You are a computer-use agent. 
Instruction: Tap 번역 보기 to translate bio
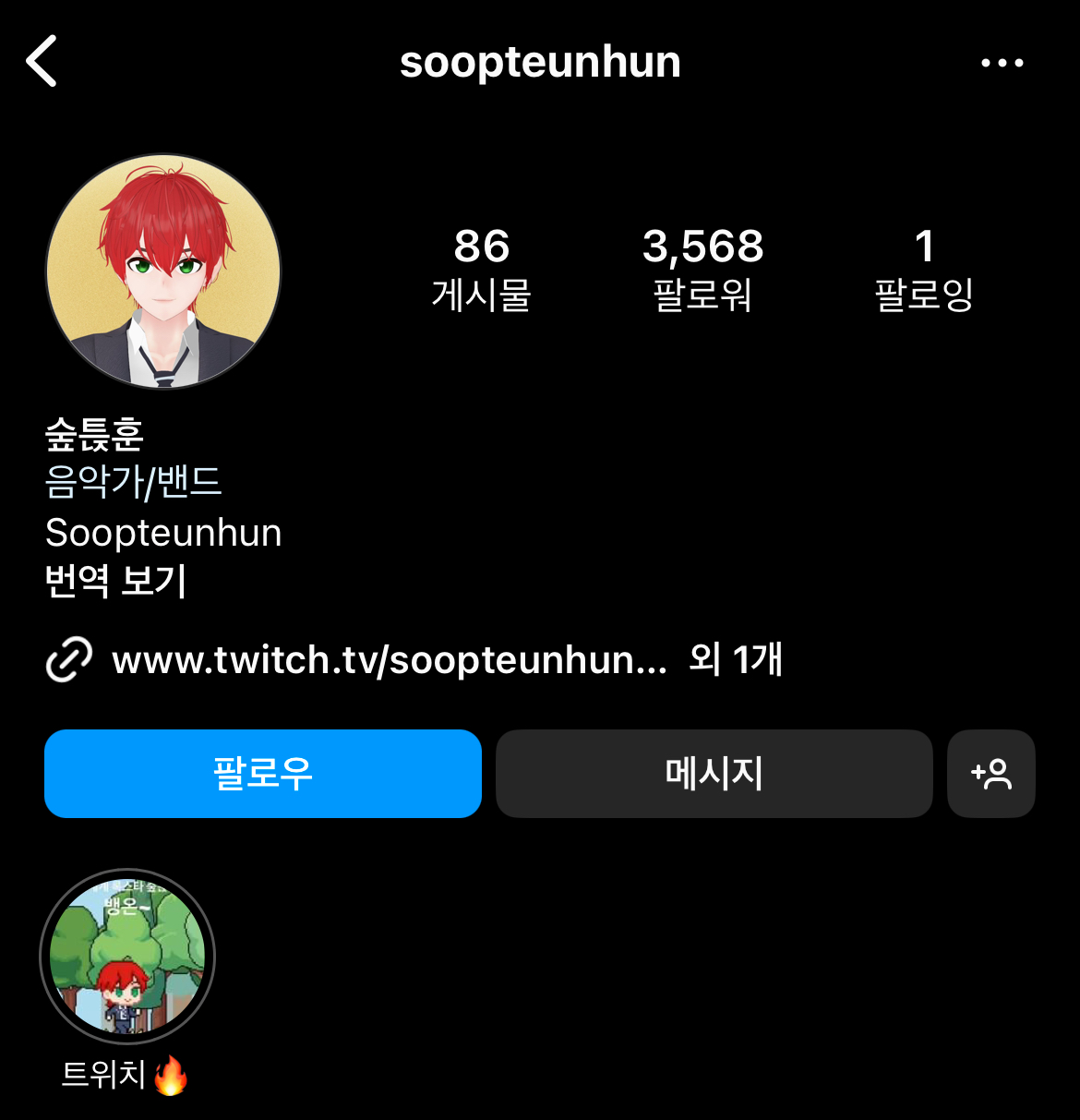(x=116, y=581)
